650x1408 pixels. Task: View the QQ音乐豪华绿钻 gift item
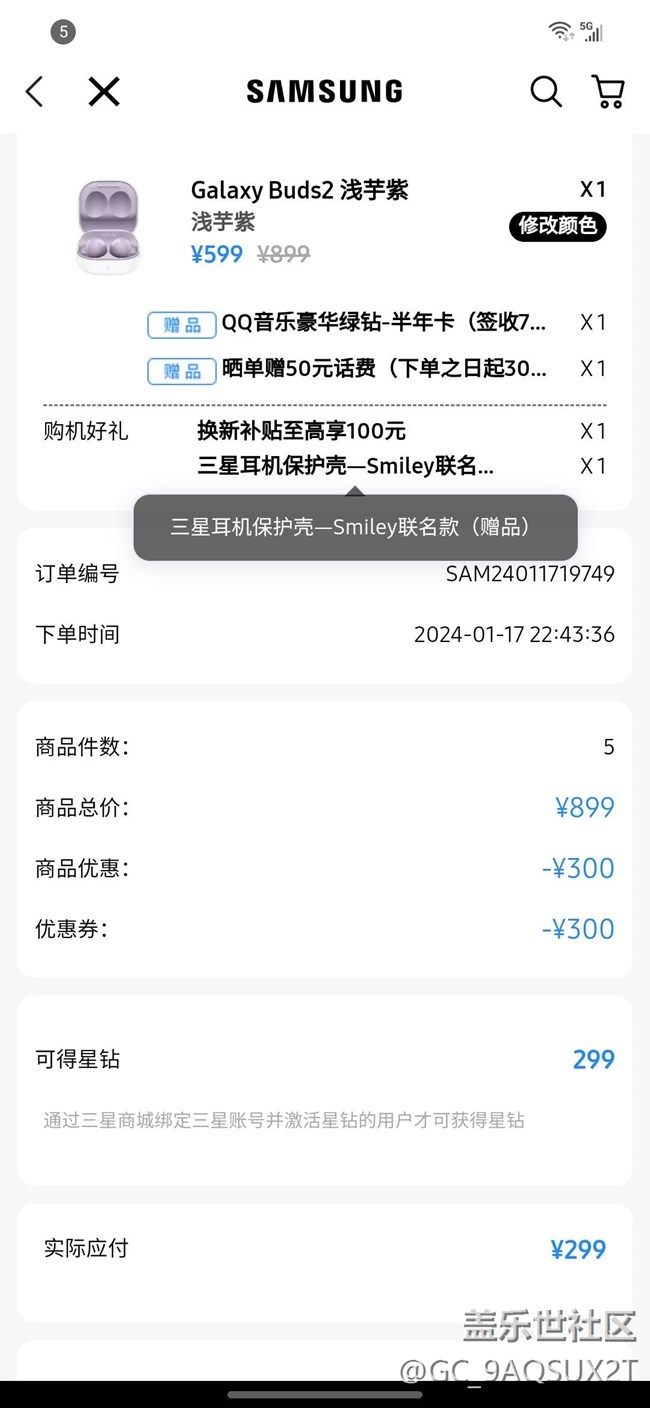[x=384, y=323]
